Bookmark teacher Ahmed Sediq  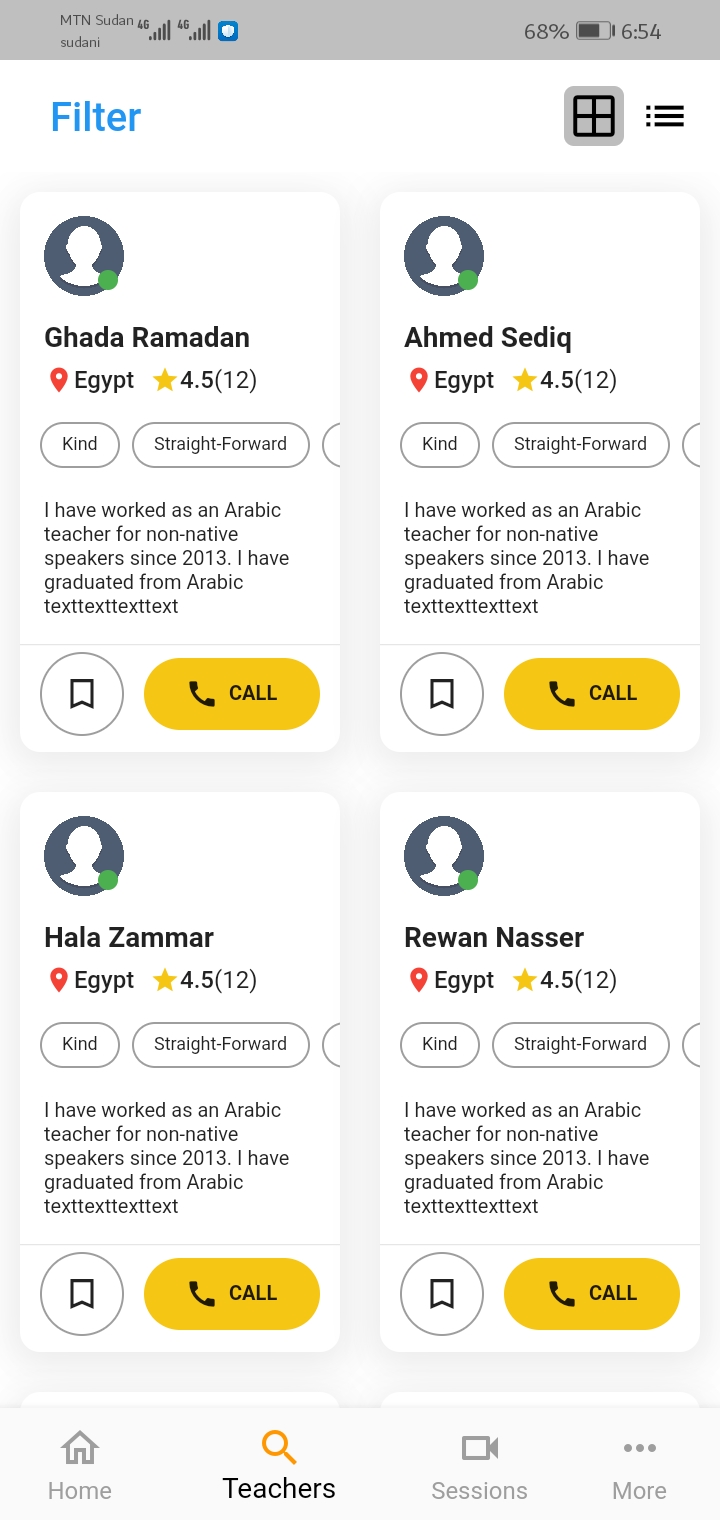pyautogui.click(x=442, y=693)
